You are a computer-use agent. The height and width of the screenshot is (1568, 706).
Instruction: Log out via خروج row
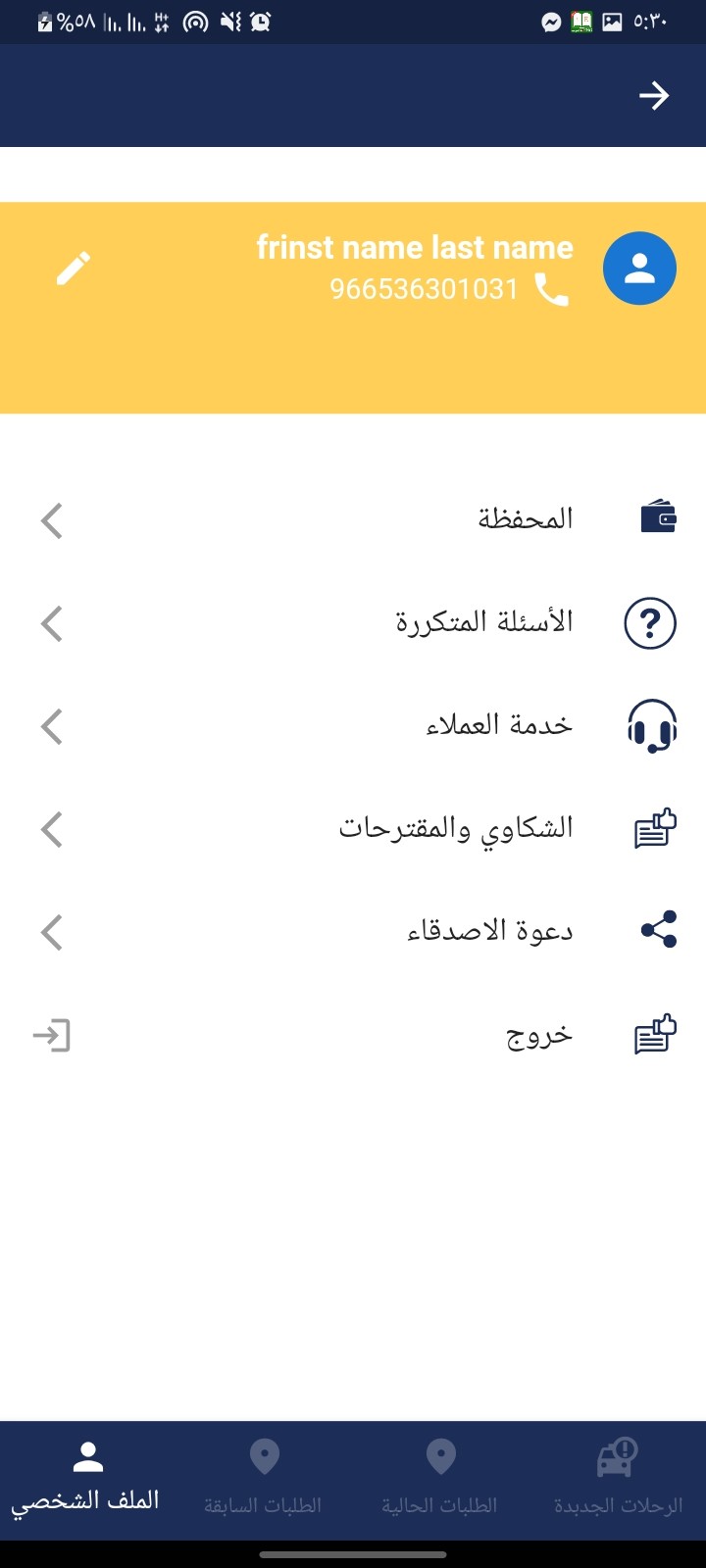tap(353, 1035)
